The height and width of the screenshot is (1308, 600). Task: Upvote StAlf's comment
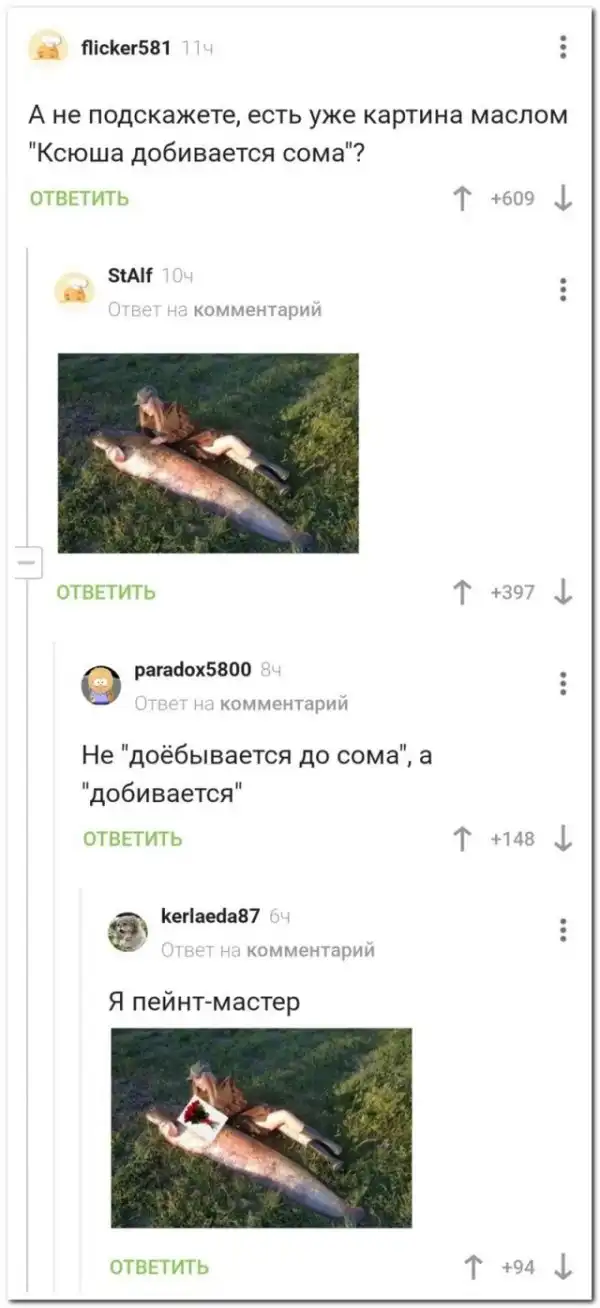(462, 592)
